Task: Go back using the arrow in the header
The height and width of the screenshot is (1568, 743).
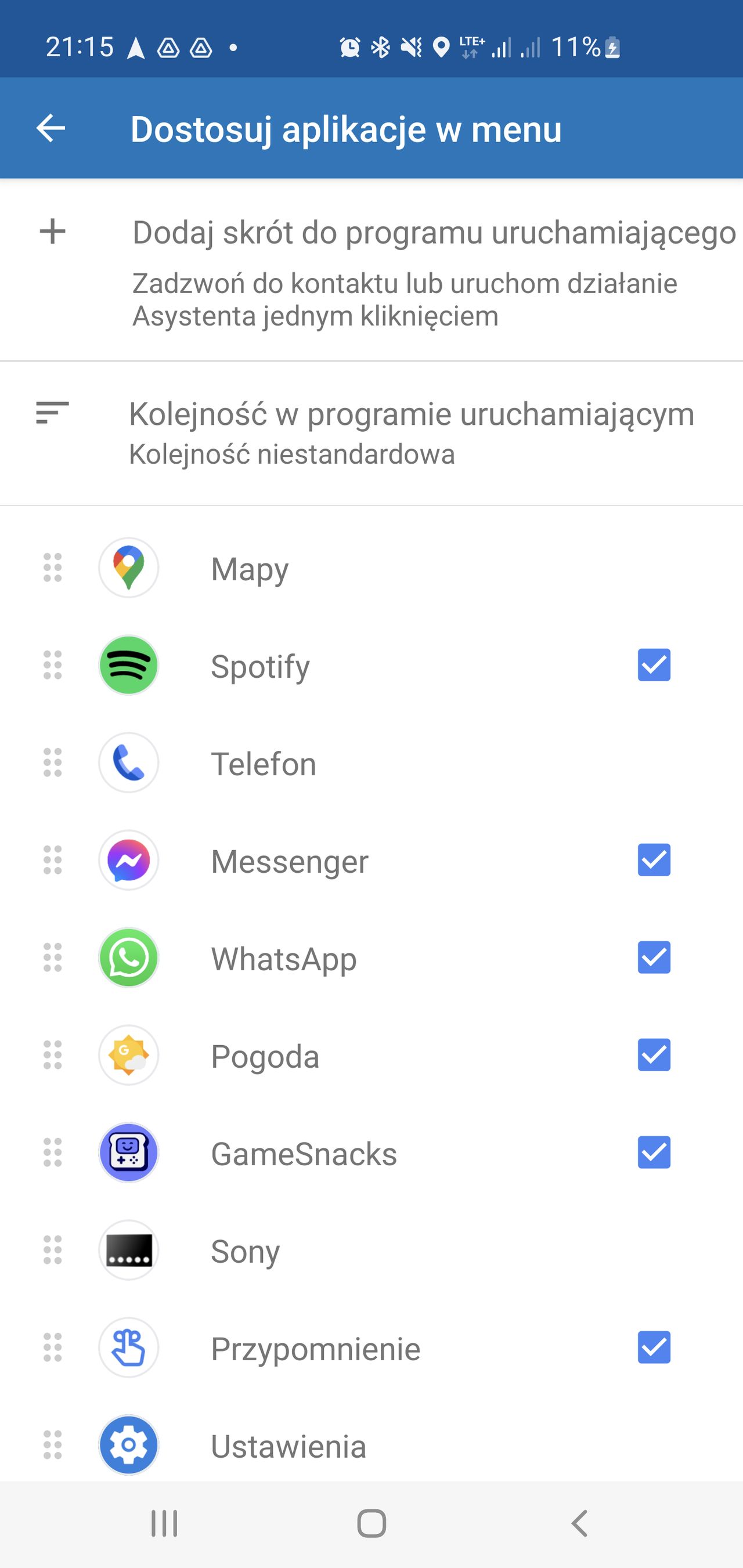Action: [51, 128]
